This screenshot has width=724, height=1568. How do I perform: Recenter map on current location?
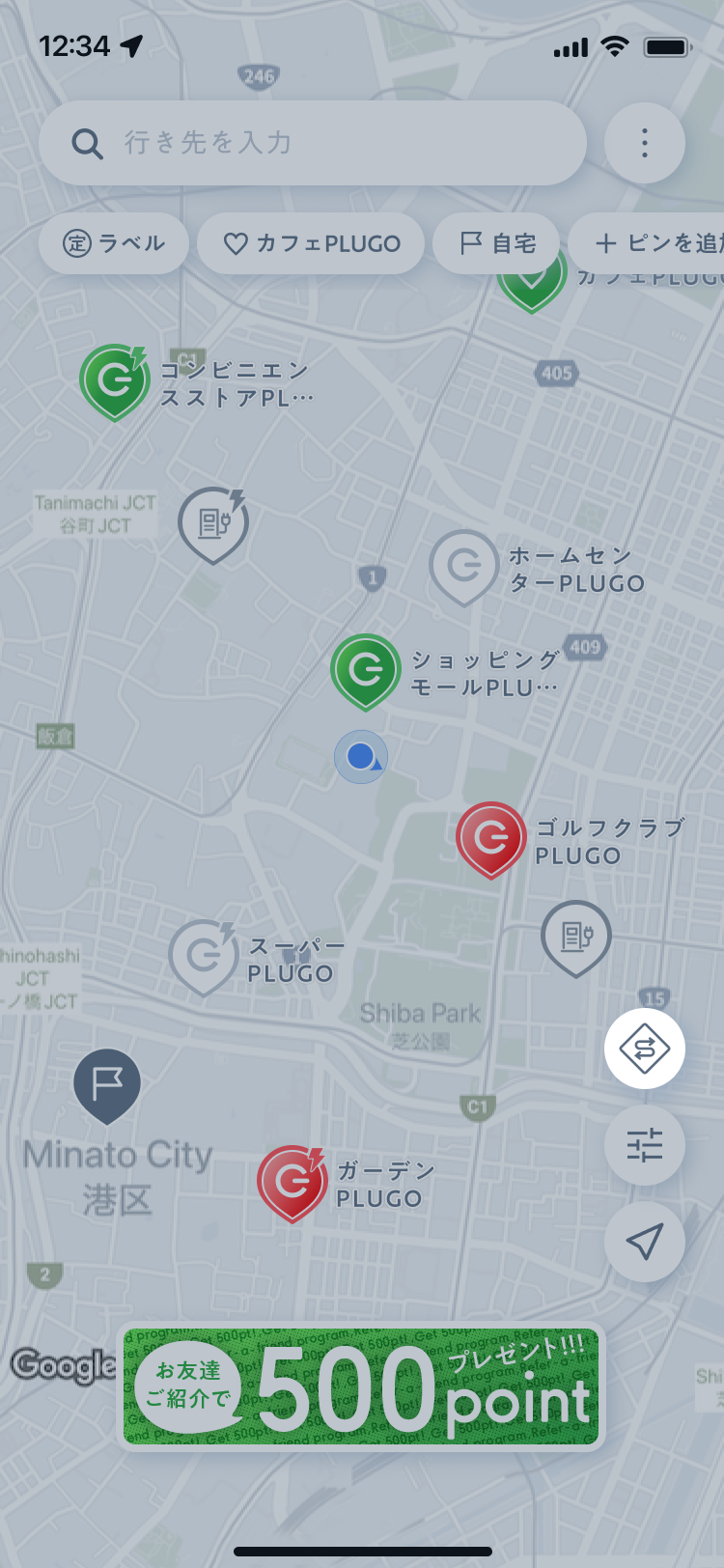pyautogui.click(x=645, y=1242)
